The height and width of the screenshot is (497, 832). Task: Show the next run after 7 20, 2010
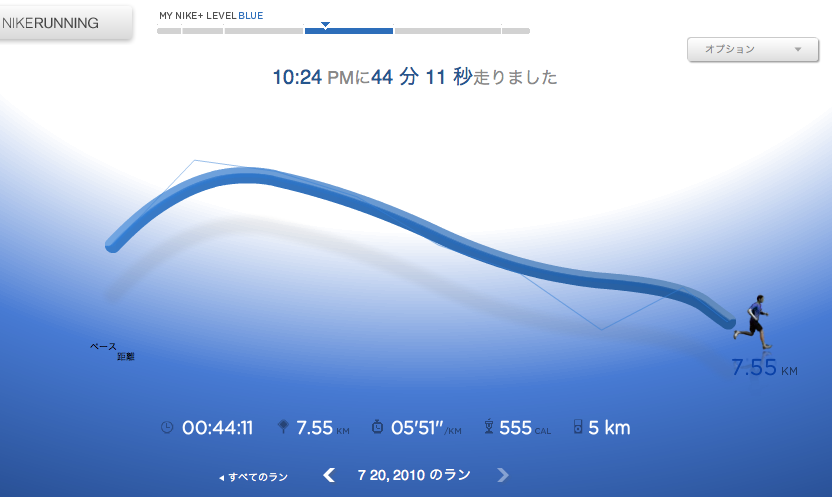click(503, 475)
